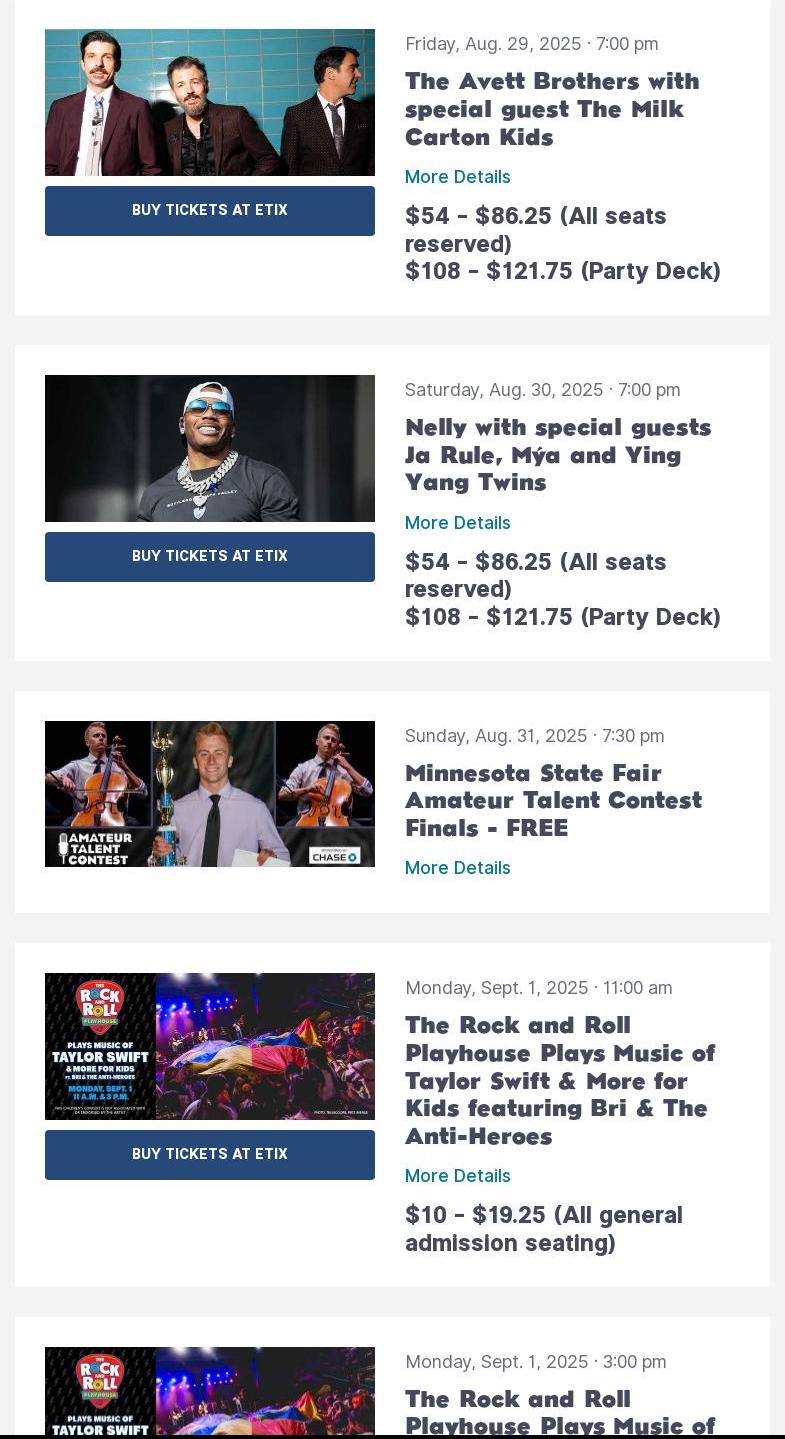Open the Amateur Talent Contest image
This screenshot has height=1439, width=785.
tap(209, 794)
